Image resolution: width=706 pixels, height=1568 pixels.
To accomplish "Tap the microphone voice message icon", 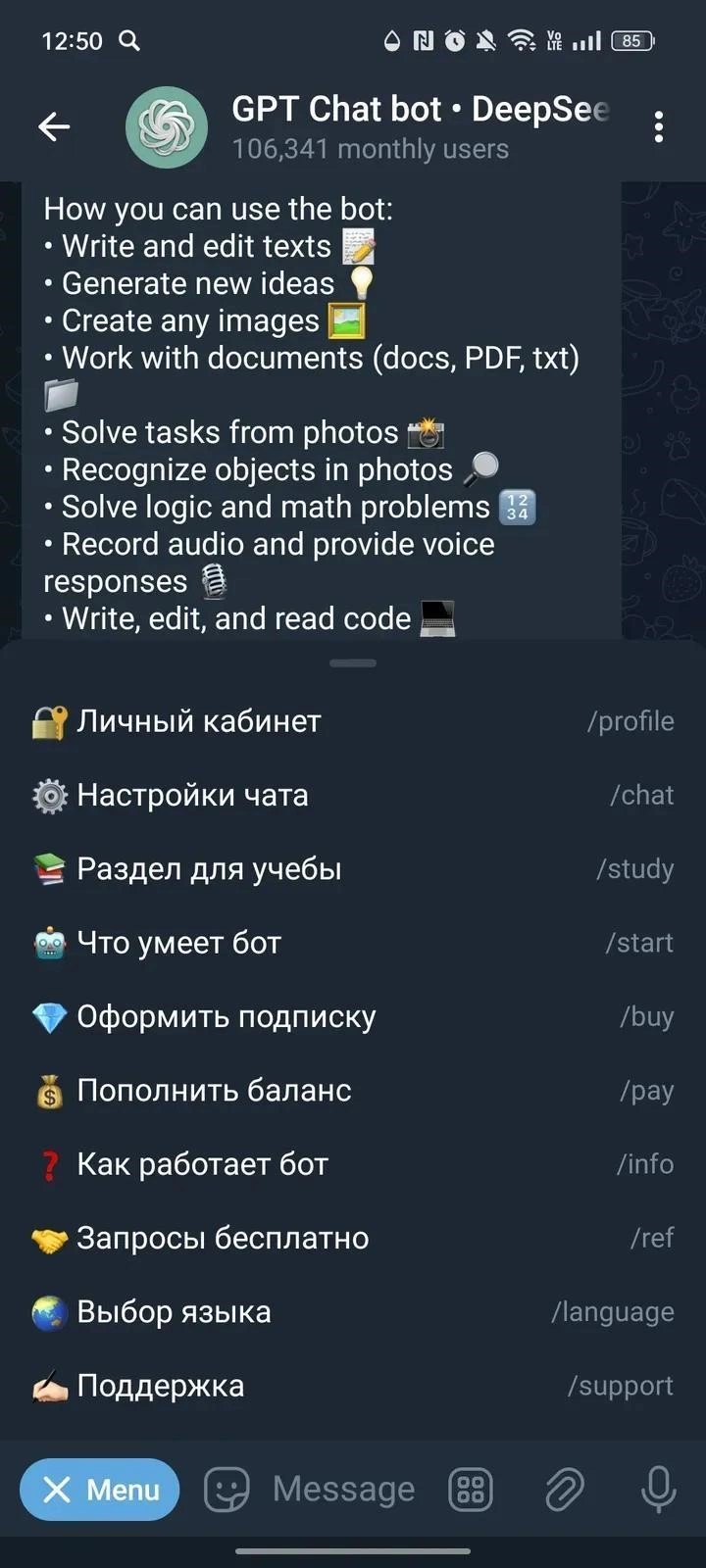I will [x=658, y=1490].
